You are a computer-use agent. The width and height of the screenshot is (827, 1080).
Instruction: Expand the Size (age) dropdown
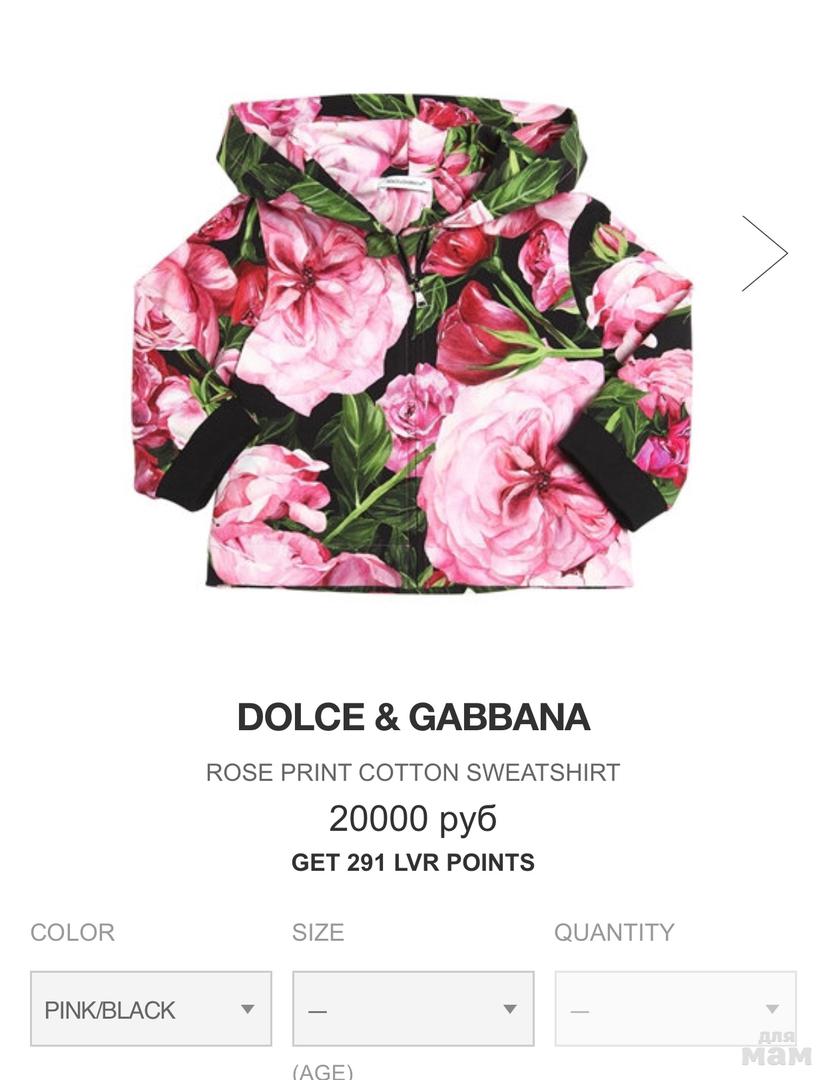[x=413, y=1009]
